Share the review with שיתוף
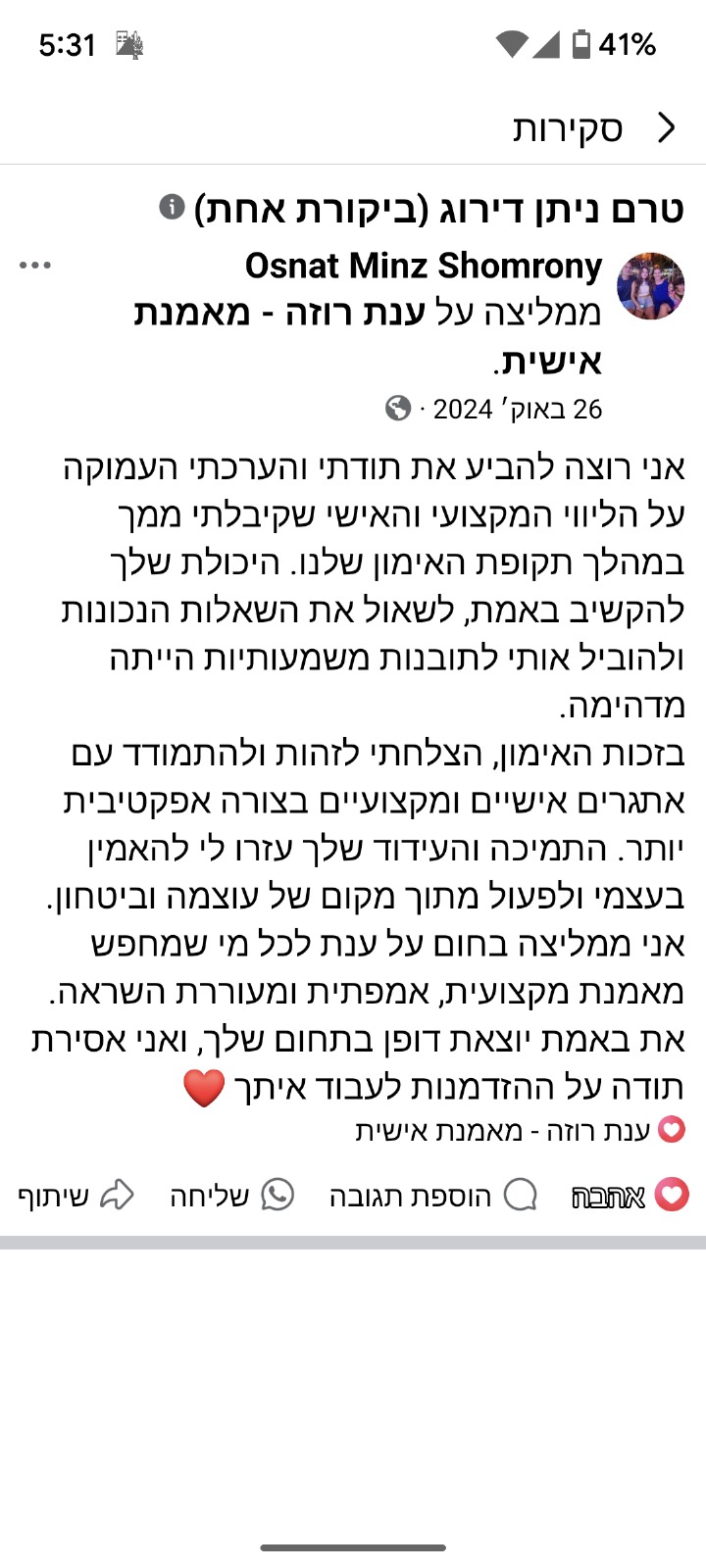The image size is (706, 1568). [75, 1196]
